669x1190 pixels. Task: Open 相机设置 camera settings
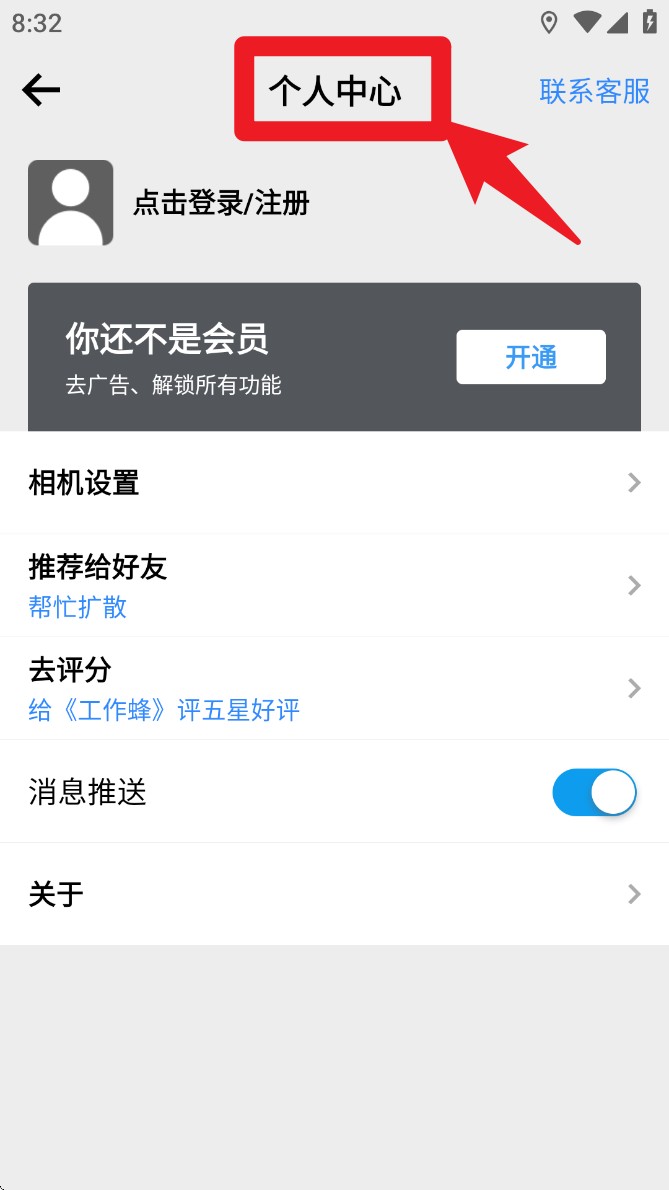(334, 483)
